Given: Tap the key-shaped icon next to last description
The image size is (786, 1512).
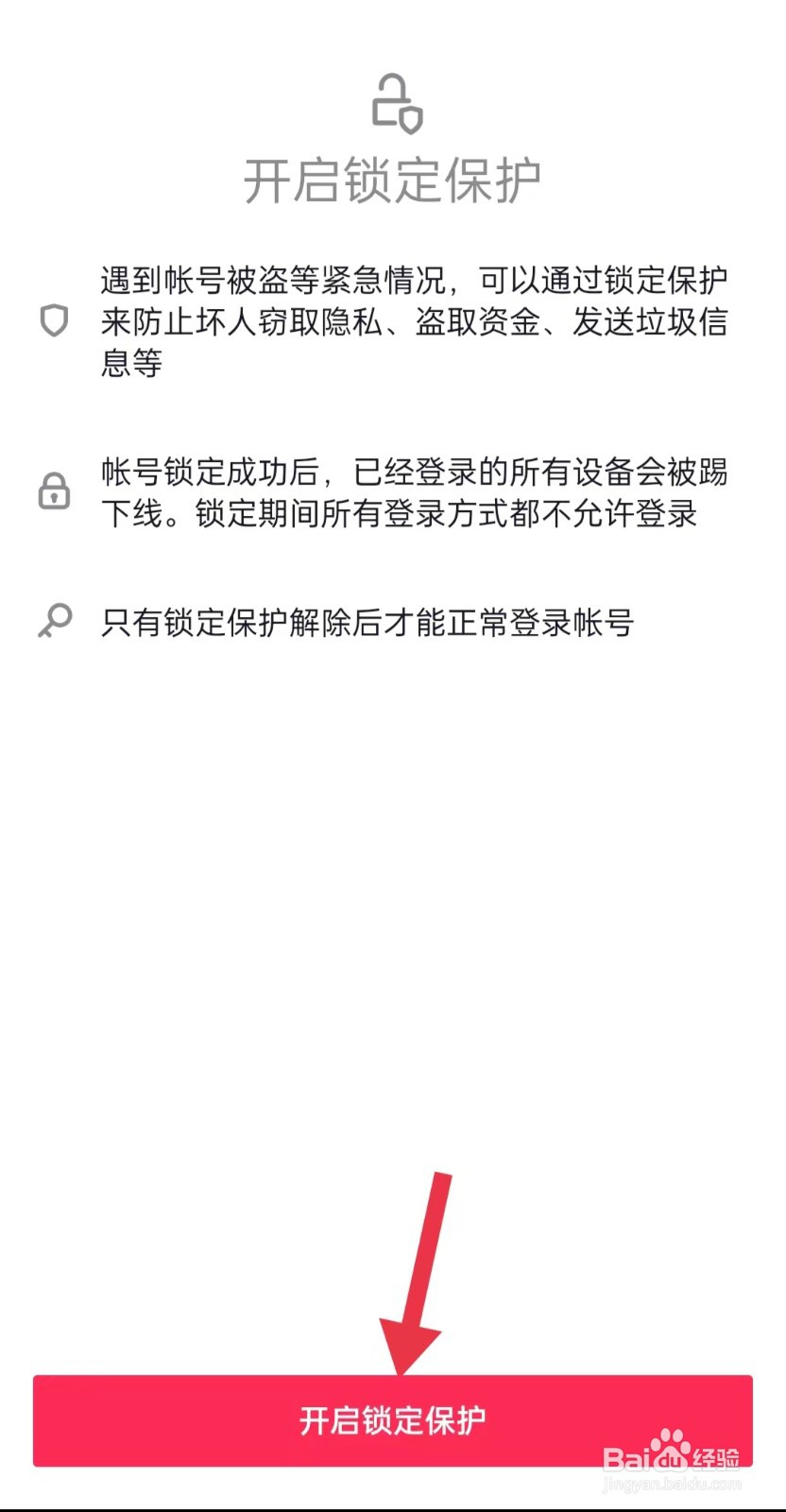Looking at the screenshot, I should (54, 620).
